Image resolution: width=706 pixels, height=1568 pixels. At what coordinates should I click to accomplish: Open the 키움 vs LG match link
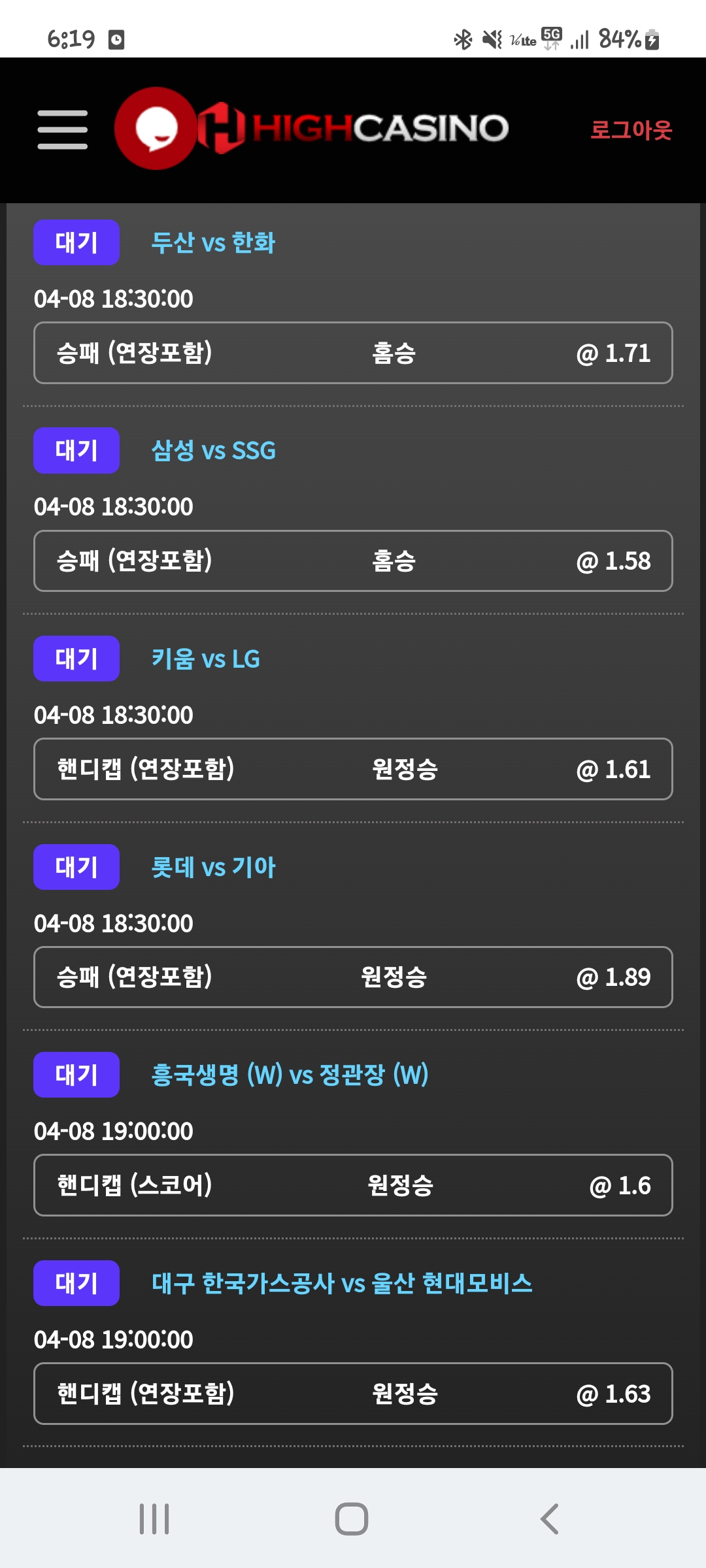click(205, 659)
